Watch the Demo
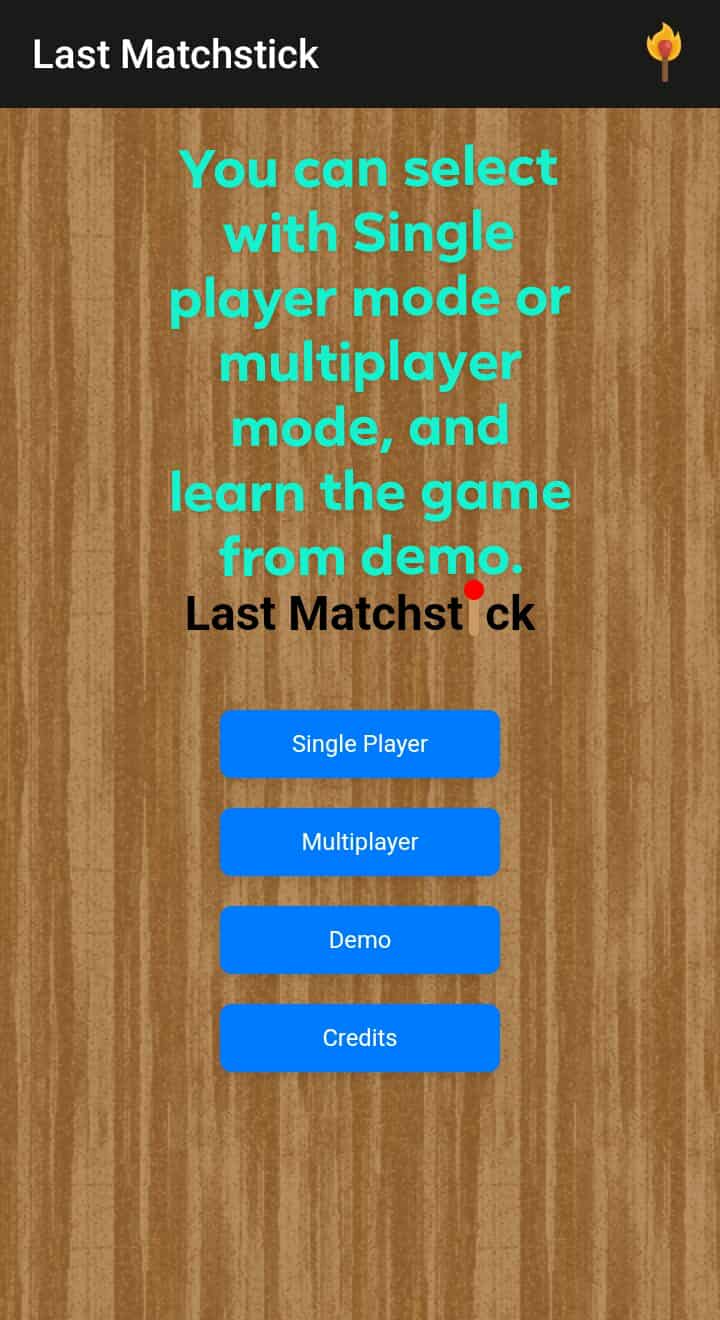This screenshot has width=720, height=1320. tap(360, 940)
